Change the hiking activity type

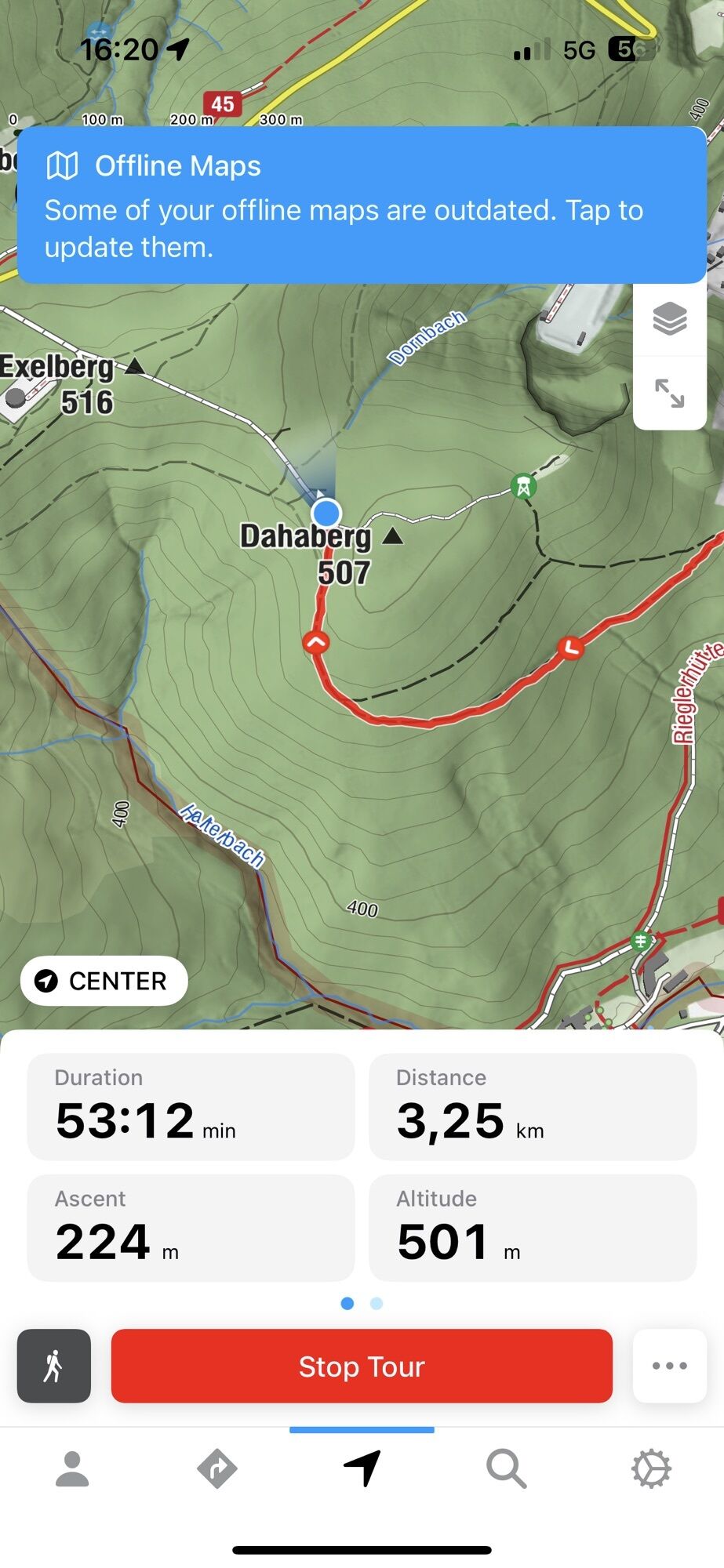click(54, 1366)
